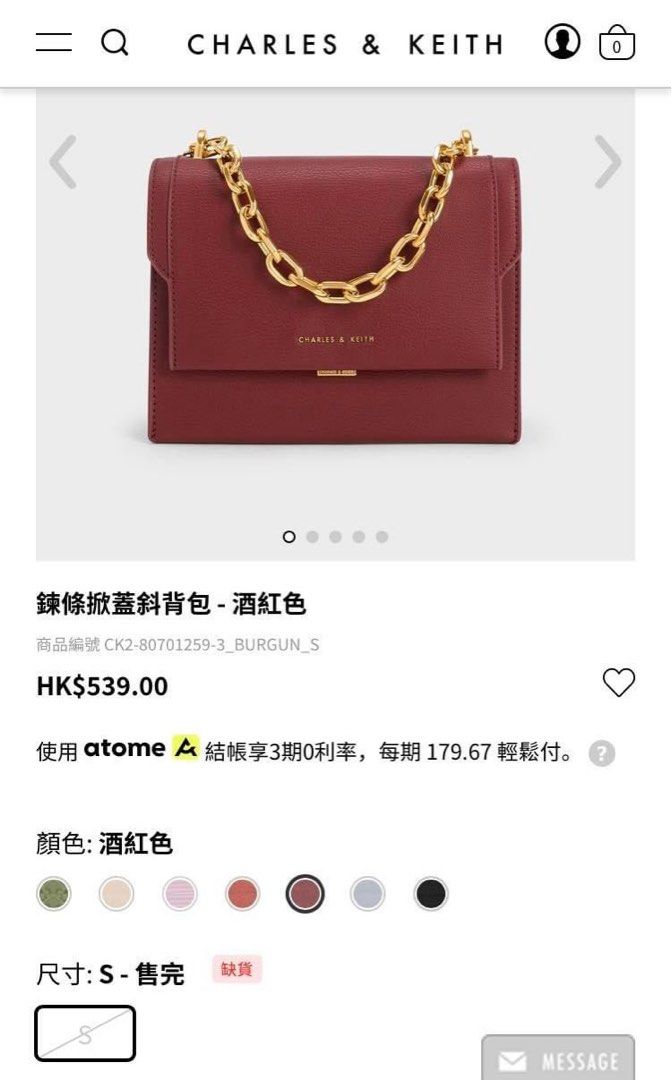Pick the light blue color swatch
Viewport: 672px width, 1080px height.
[368, 893]
